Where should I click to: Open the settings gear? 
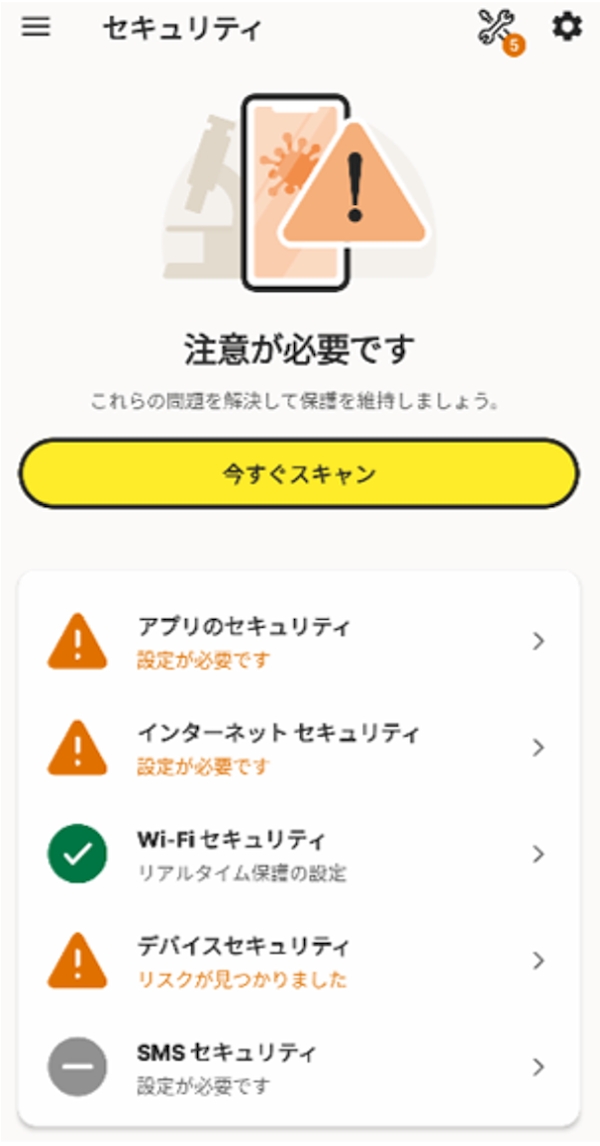tap(567, 28)
